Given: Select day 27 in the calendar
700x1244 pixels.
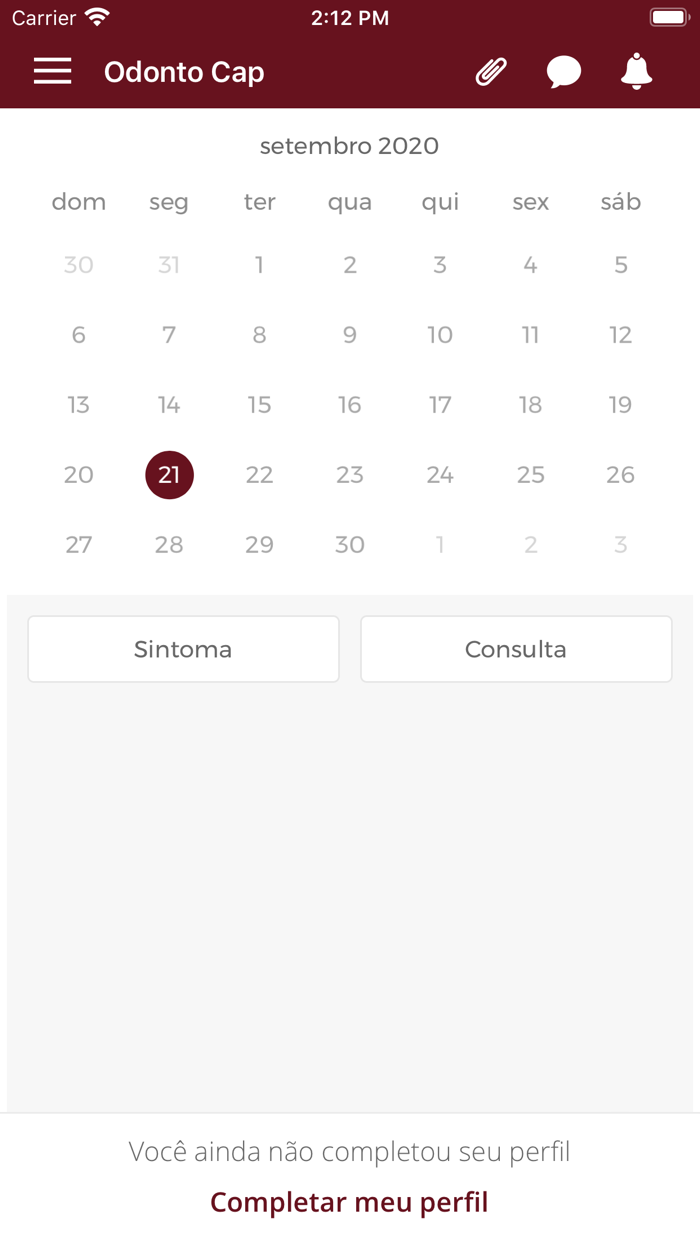Looking at the screenshot, I should pos(79,545).
